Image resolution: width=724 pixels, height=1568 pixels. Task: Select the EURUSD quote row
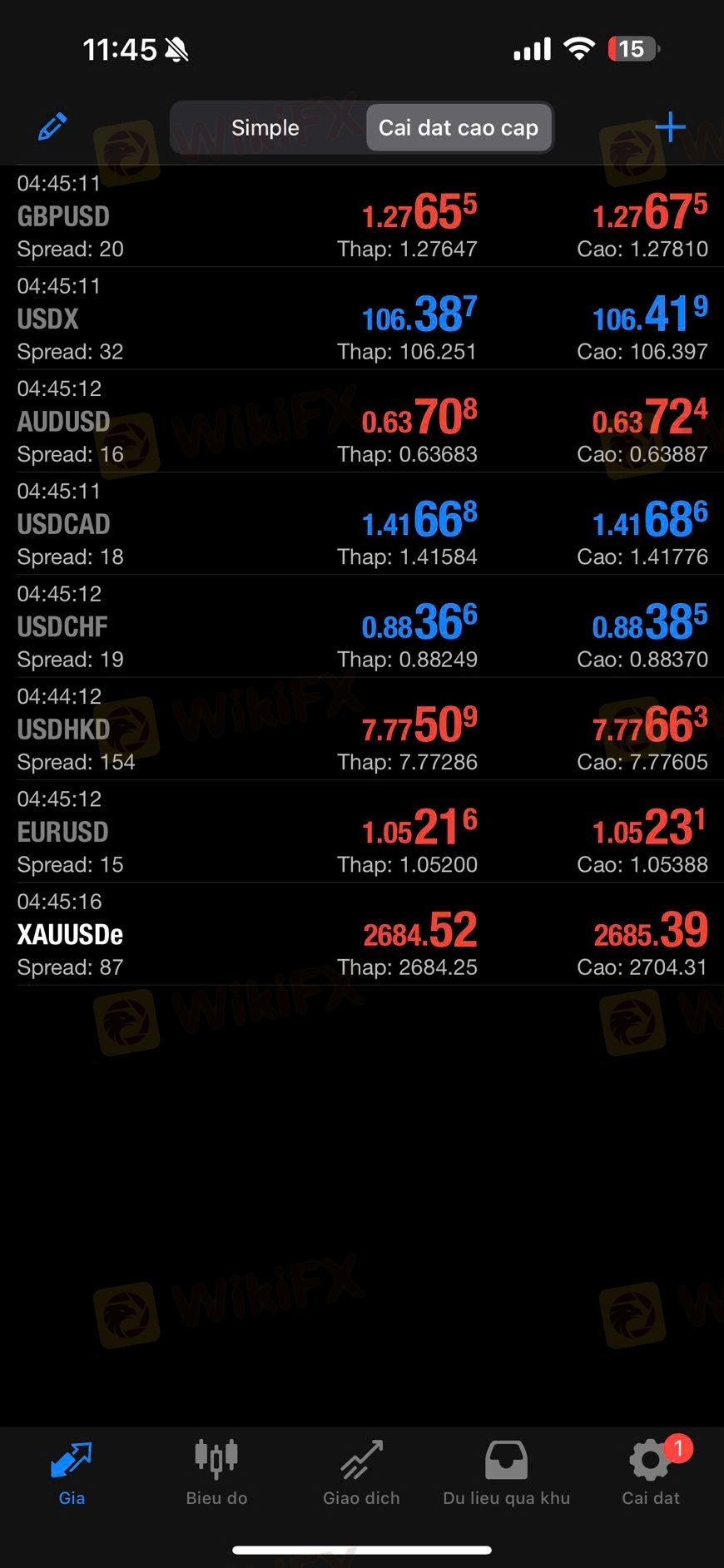362,831
